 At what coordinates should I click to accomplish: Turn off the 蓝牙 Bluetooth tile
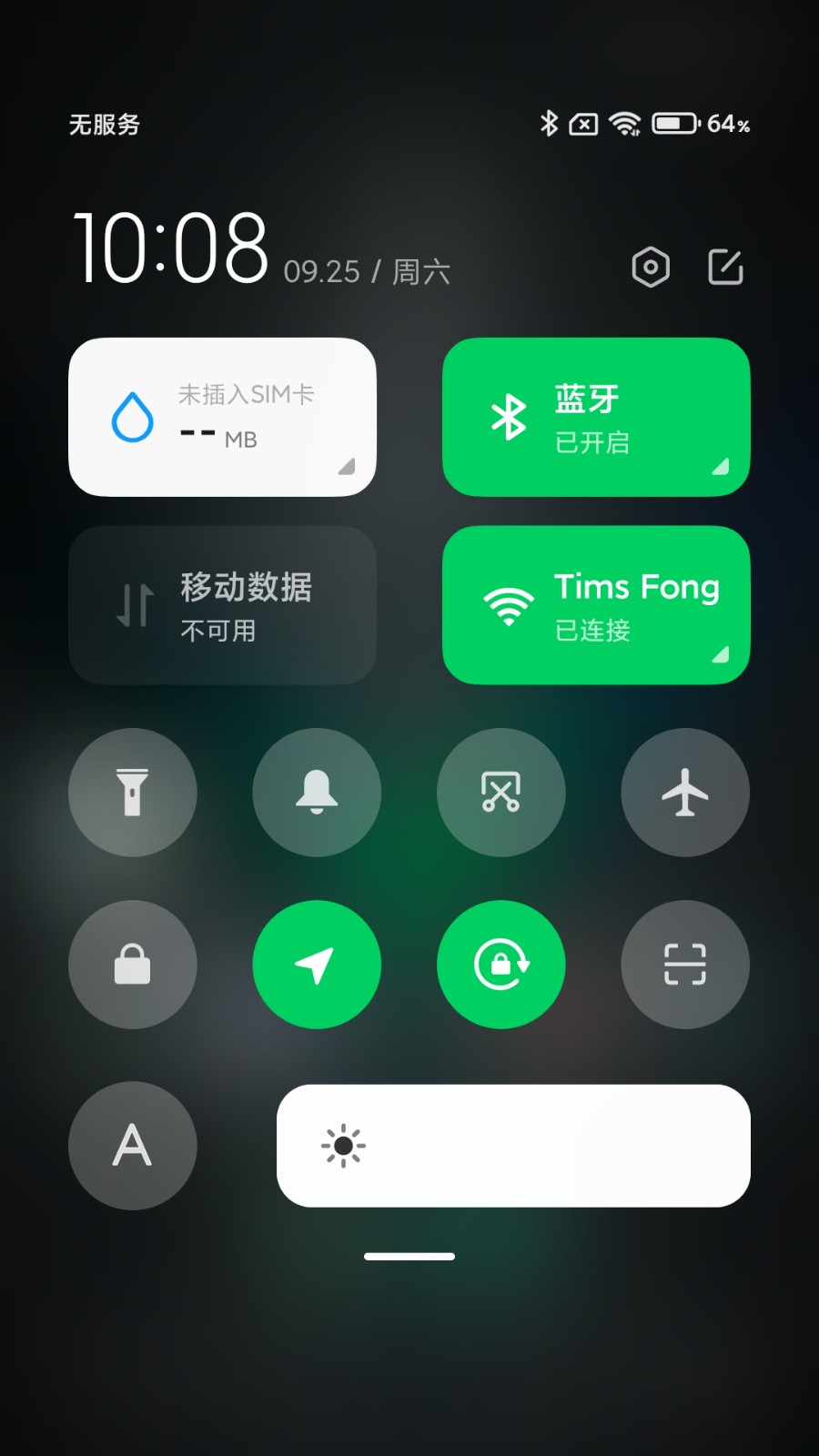pos(596,417)
